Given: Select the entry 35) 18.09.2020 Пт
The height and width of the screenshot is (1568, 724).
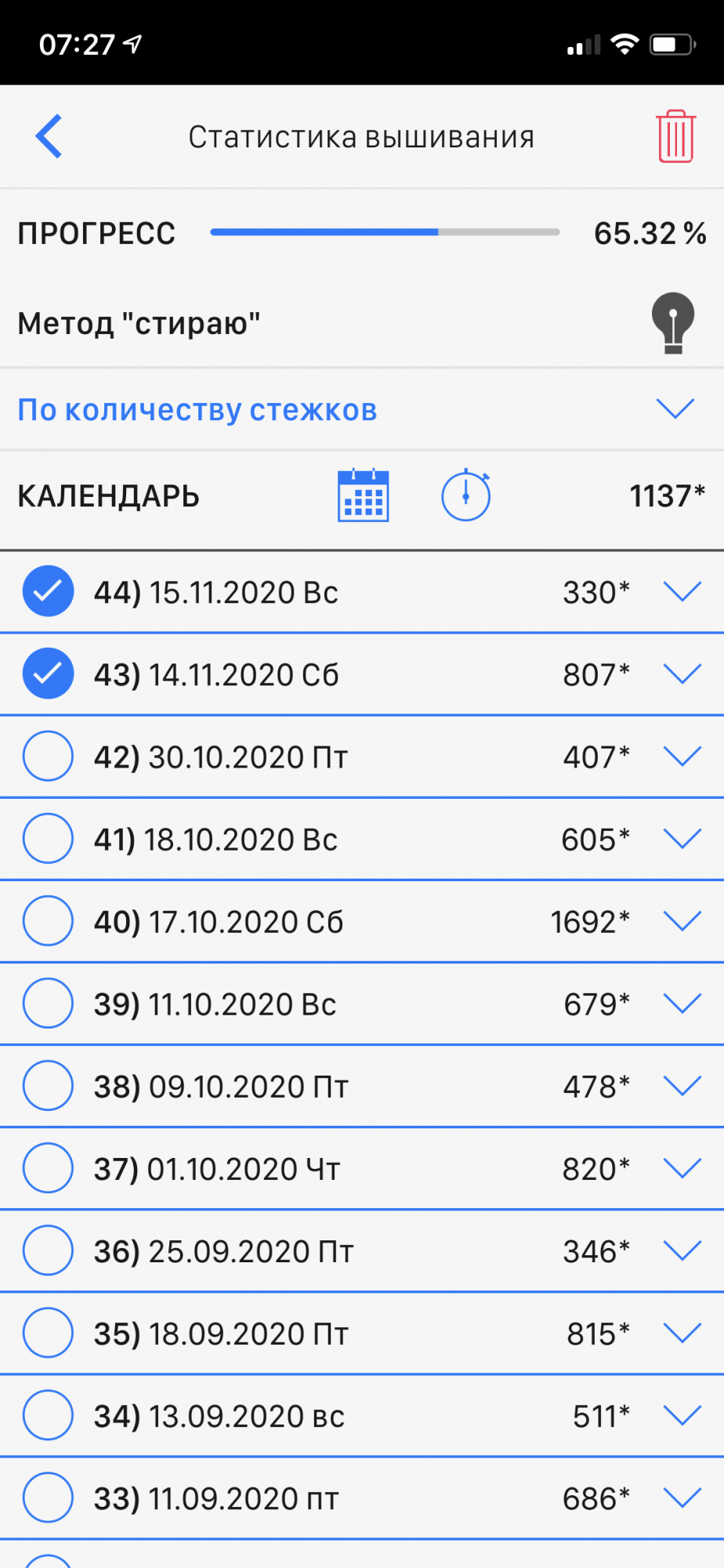Looking at the screenshot, I should pyautogui.click(x=48, y=1333).
